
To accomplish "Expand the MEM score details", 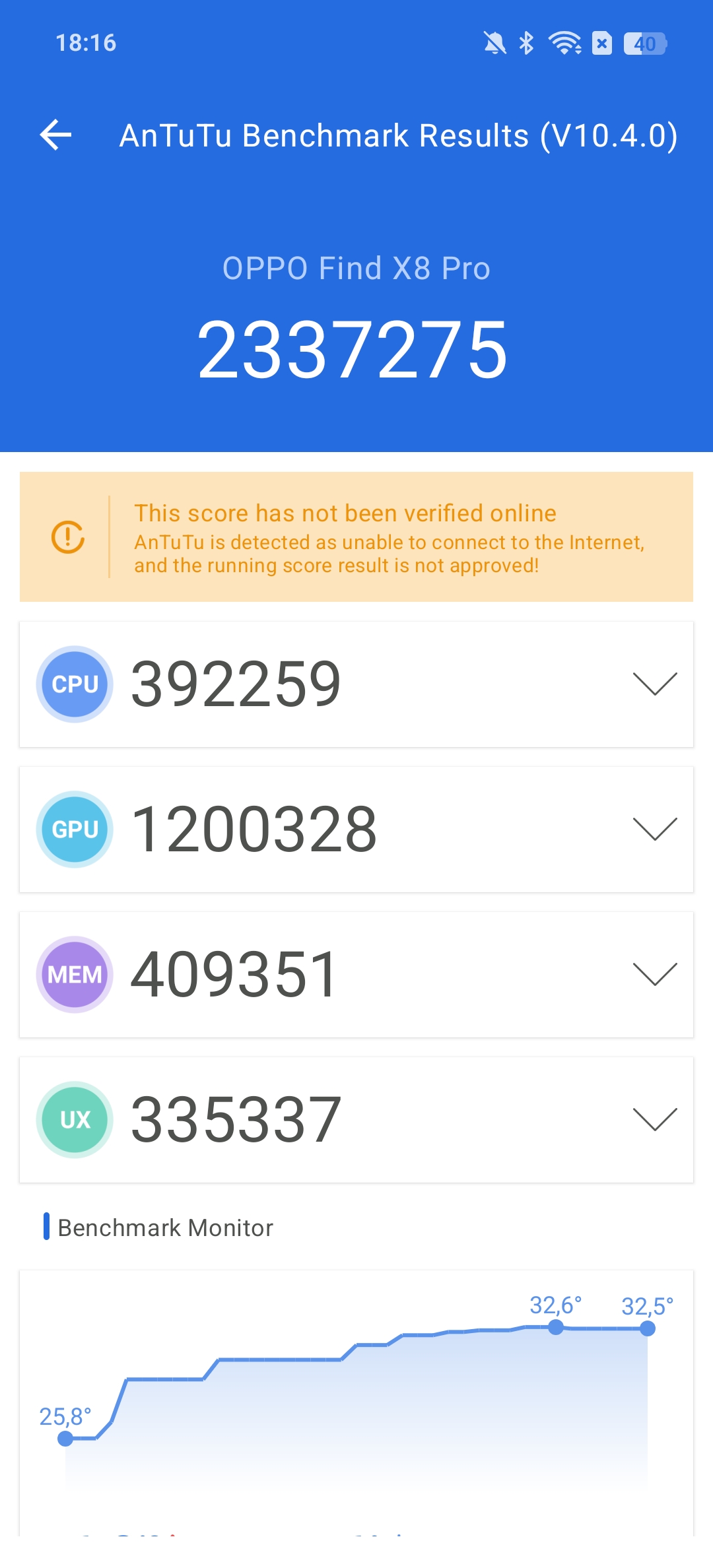I will point(655,974).
